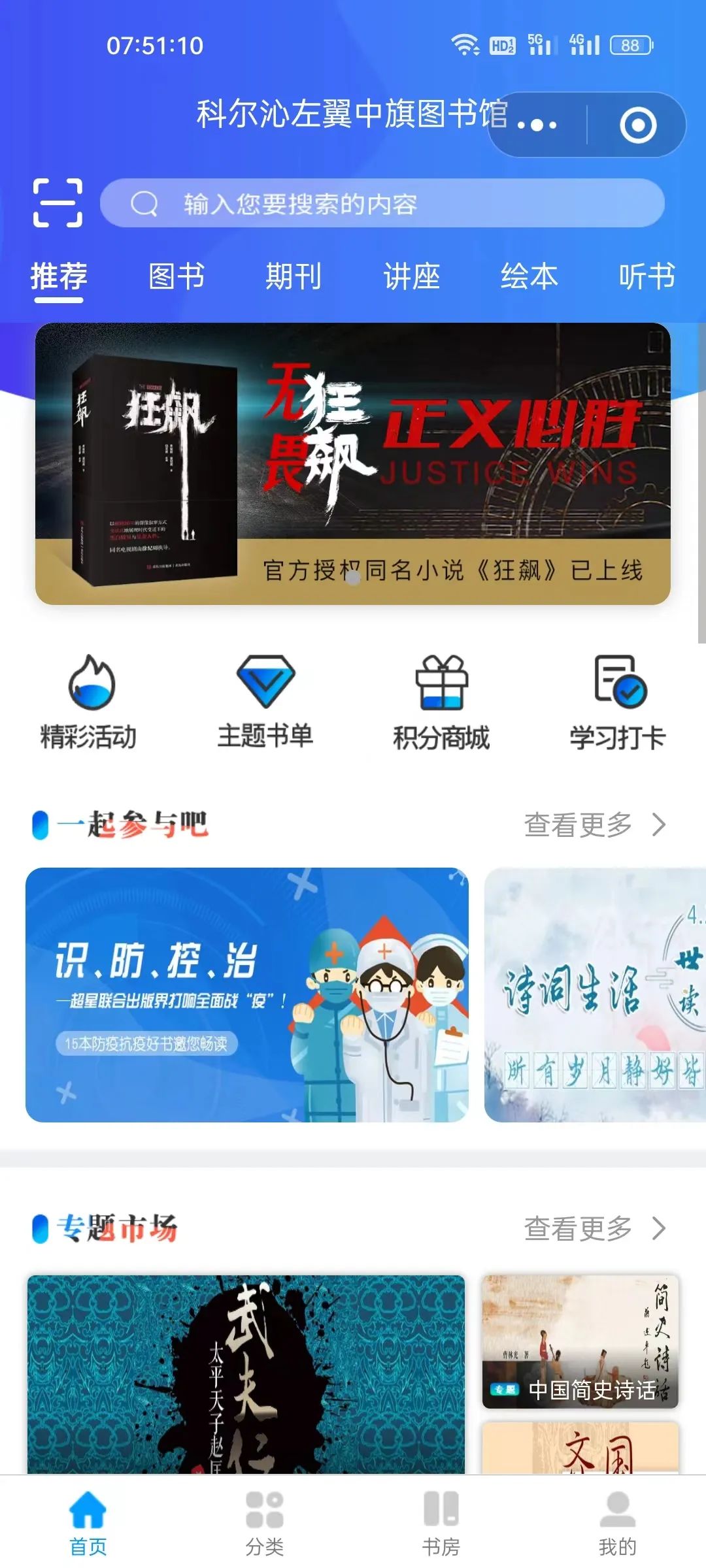The height and width of the screenshot is (1568, 706).
Task: View more under 专题市场
Action: coord(594,1228)
